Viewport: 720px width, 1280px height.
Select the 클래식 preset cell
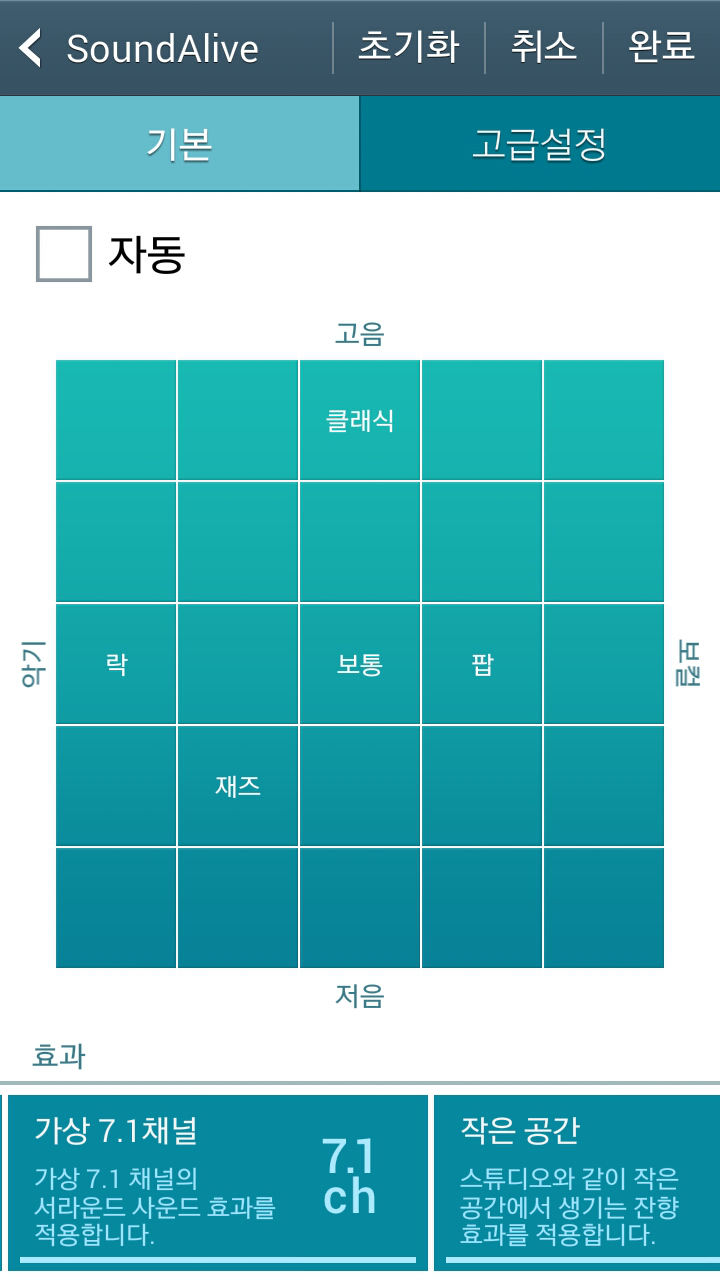[x=360, y=420]
